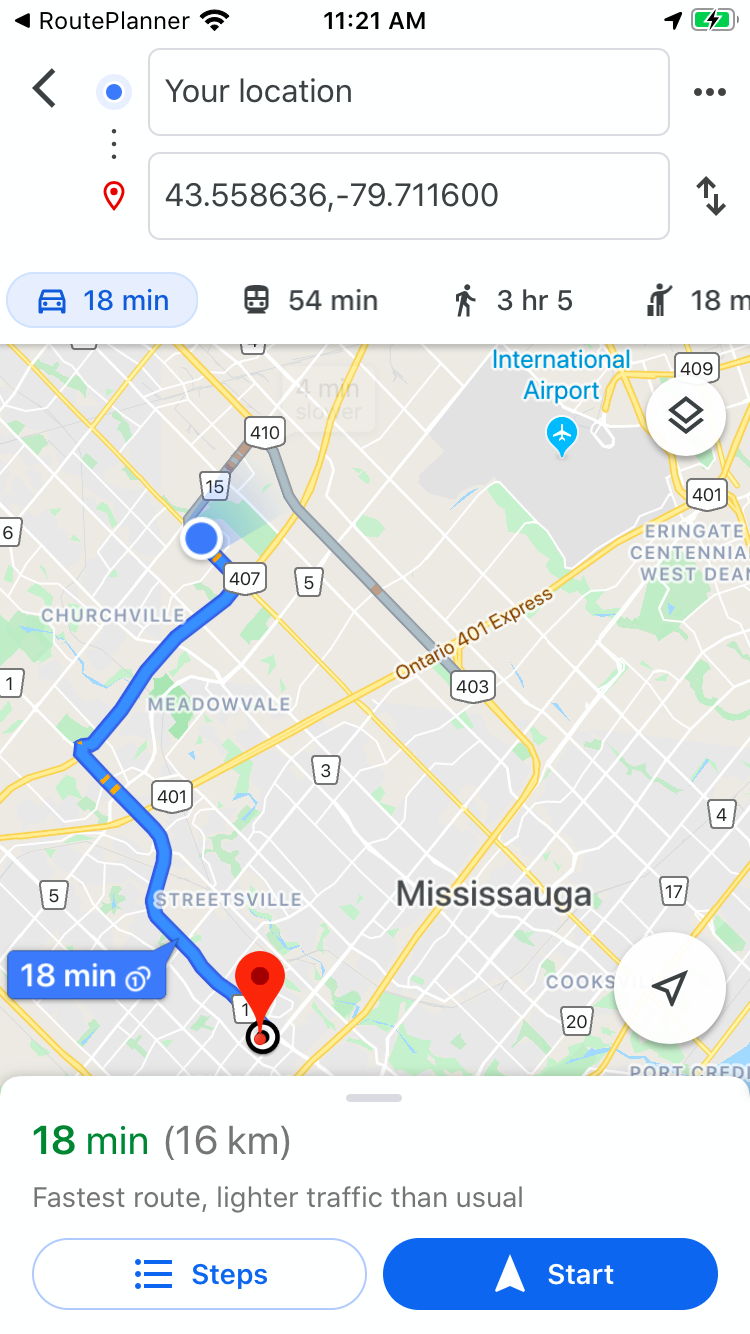Return to RoutePlanner app via status bar
The height and width of the screenshot is (1334, 750).
tap(103, 20)
